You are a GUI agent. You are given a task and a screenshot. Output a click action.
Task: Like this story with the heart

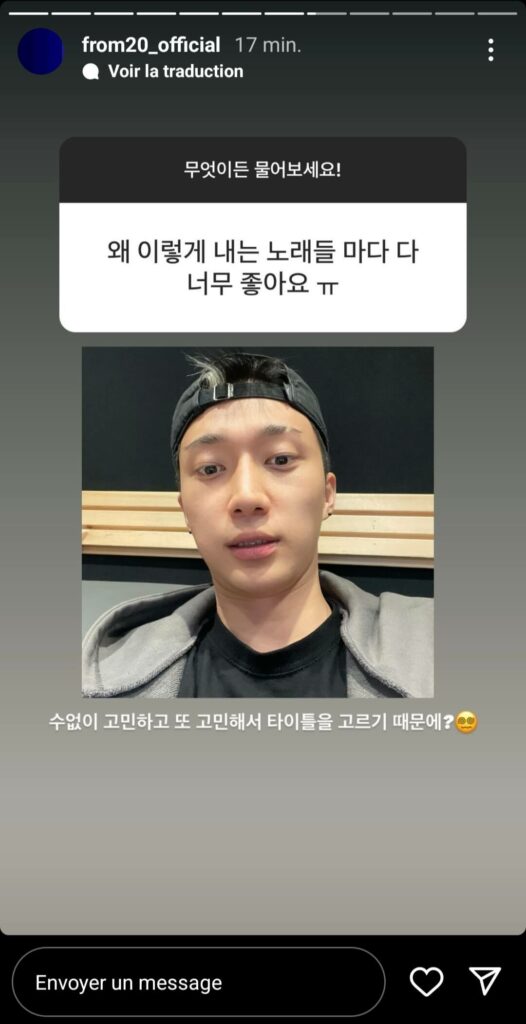[x=426, y=982]
